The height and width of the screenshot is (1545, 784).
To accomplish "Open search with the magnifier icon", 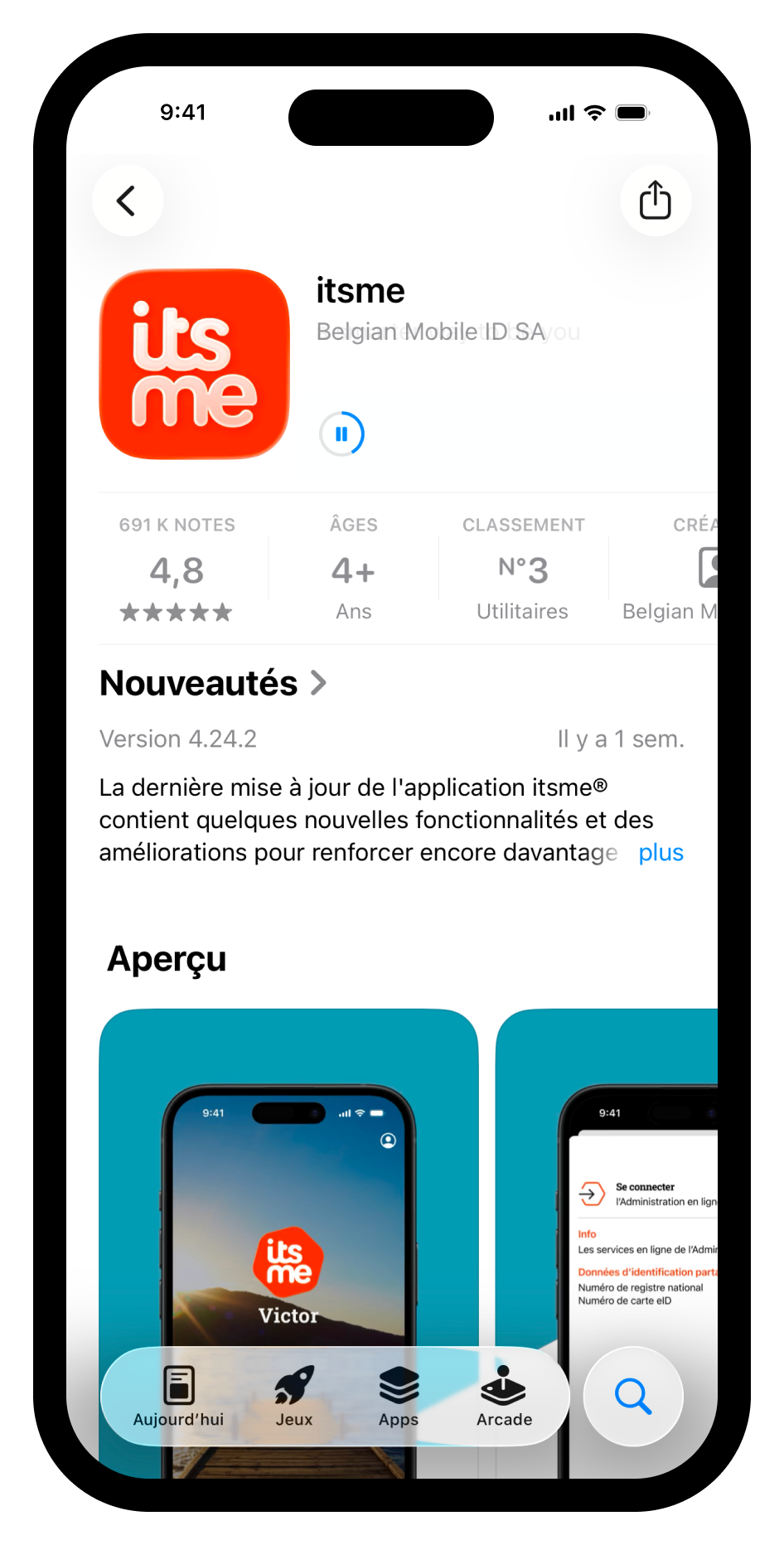I will (632, 1396).
